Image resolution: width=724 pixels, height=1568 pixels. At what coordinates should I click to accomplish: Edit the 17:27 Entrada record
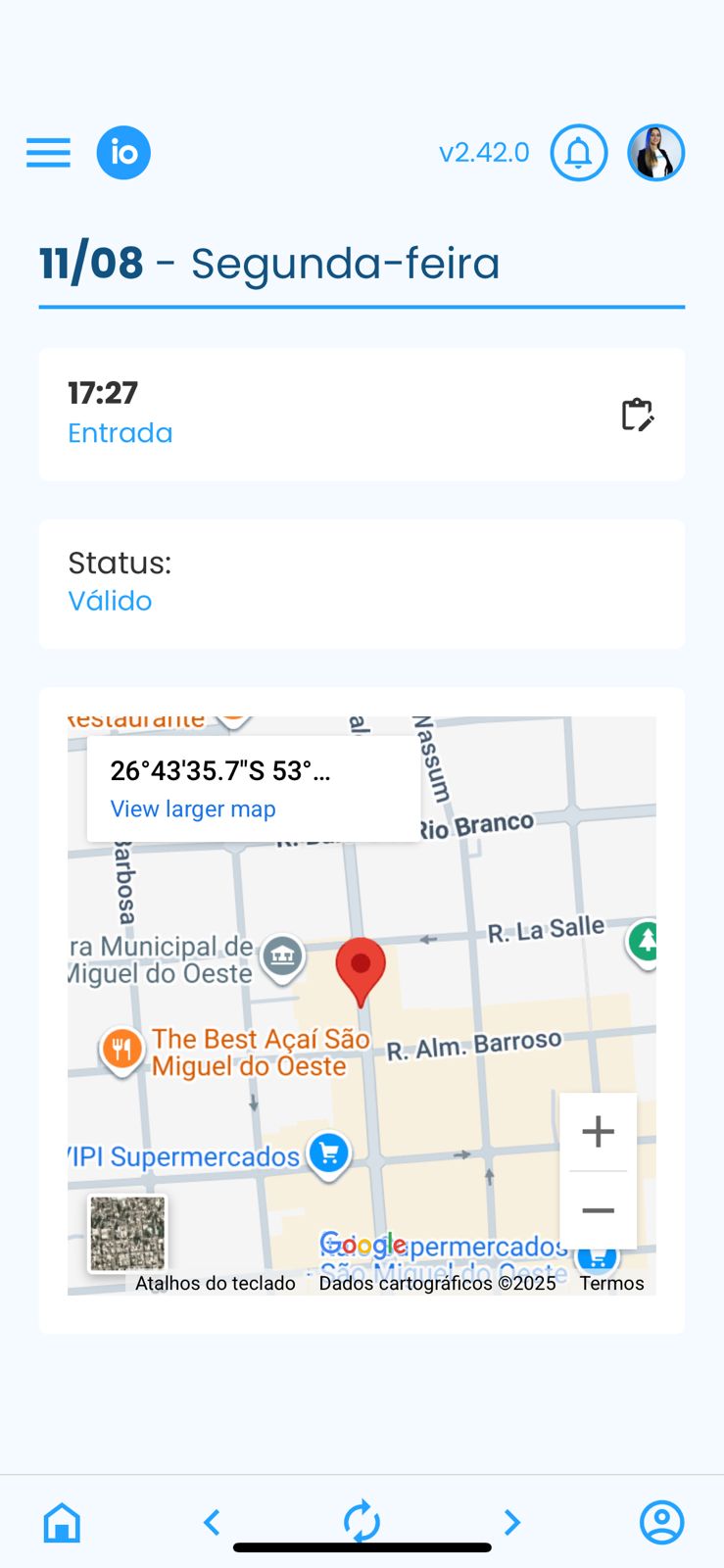point(637,415)
